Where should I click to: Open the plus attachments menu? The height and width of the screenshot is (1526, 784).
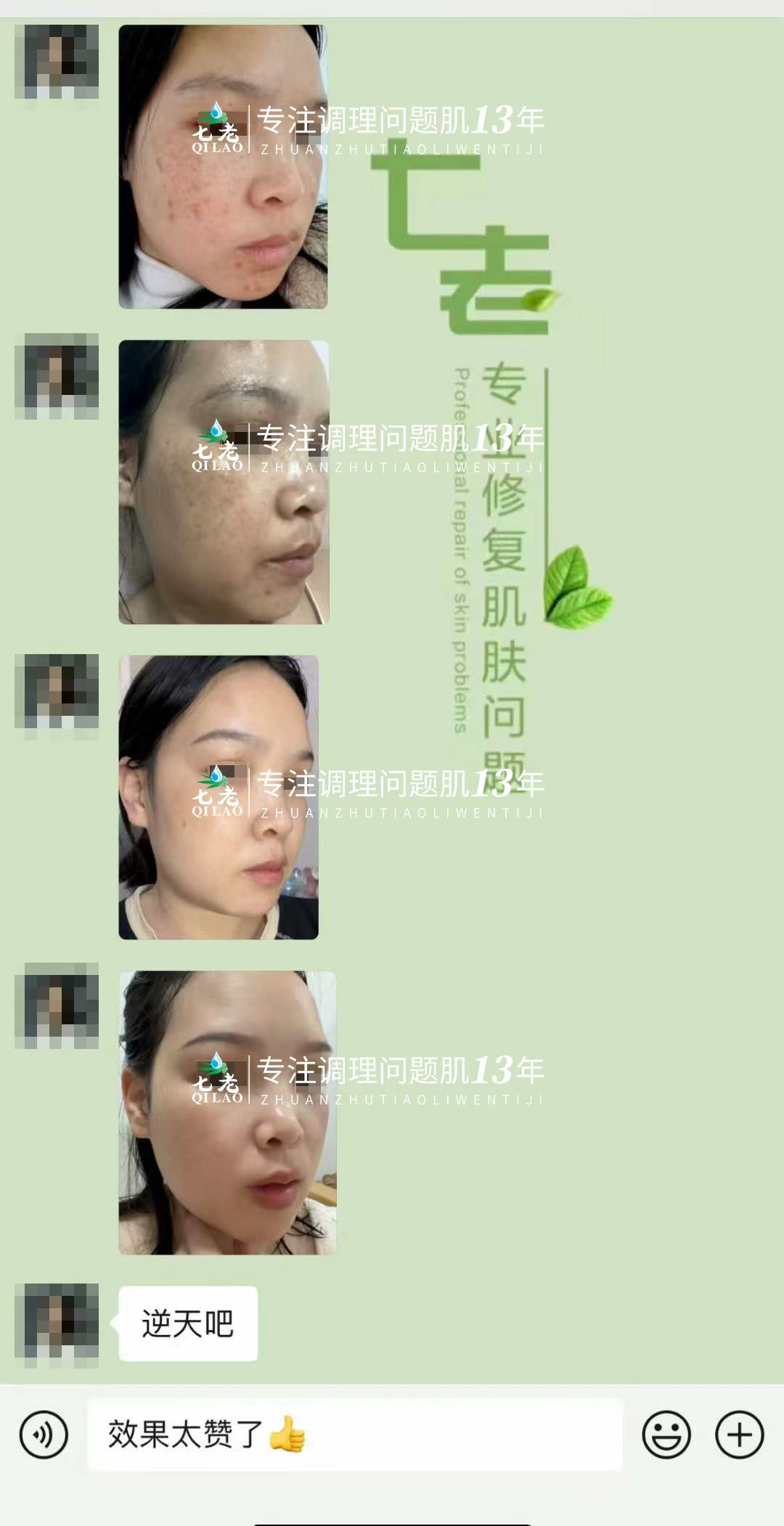pyautogui.click(x=739, y=1435)
